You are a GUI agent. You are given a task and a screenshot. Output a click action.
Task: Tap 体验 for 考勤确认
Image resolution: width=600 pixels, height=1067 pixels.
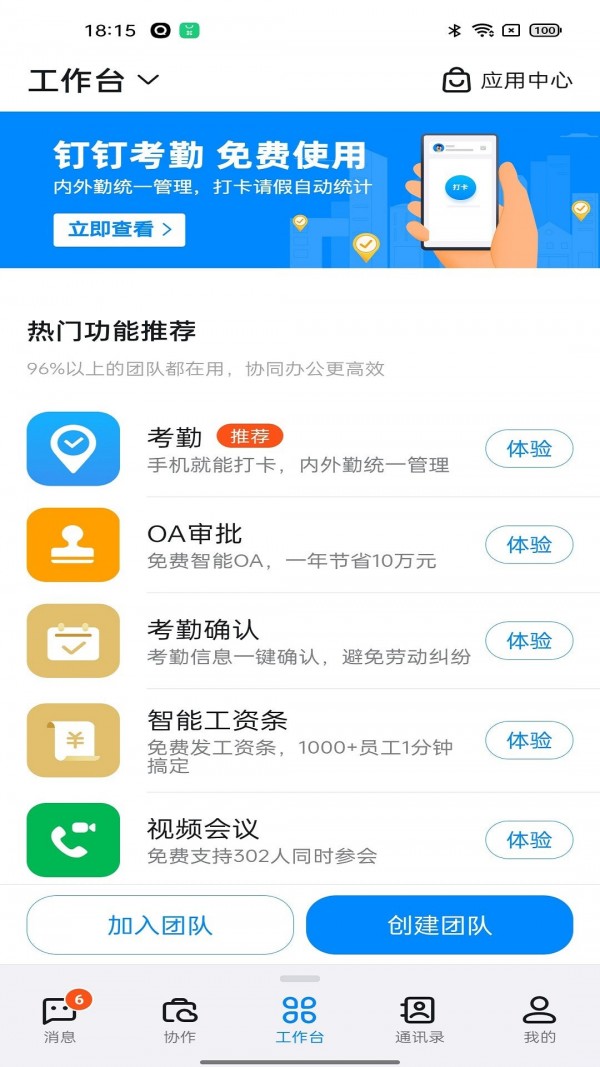coord(529,641)
